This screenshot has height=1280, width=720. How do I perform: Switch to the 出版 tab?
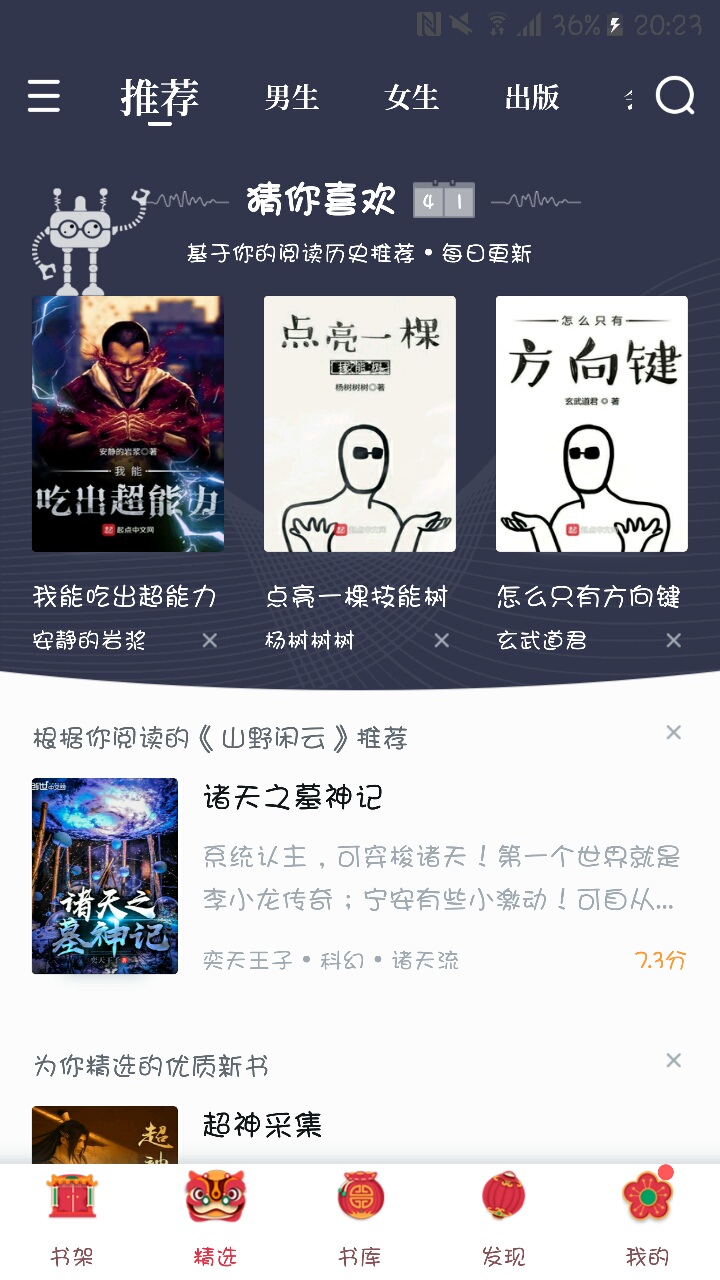(532, 98)
